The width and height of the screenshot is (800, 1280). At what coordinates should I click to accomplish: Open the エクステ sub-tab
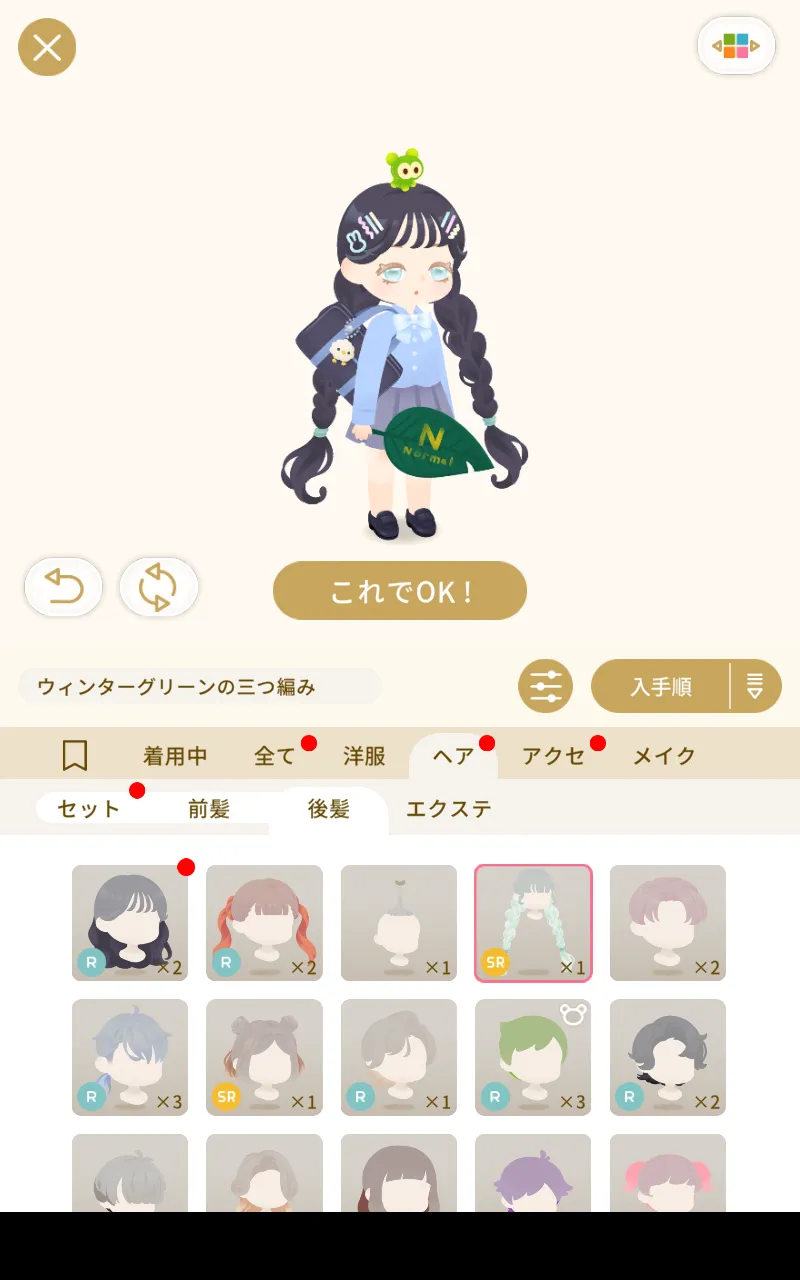pos(449,809)
